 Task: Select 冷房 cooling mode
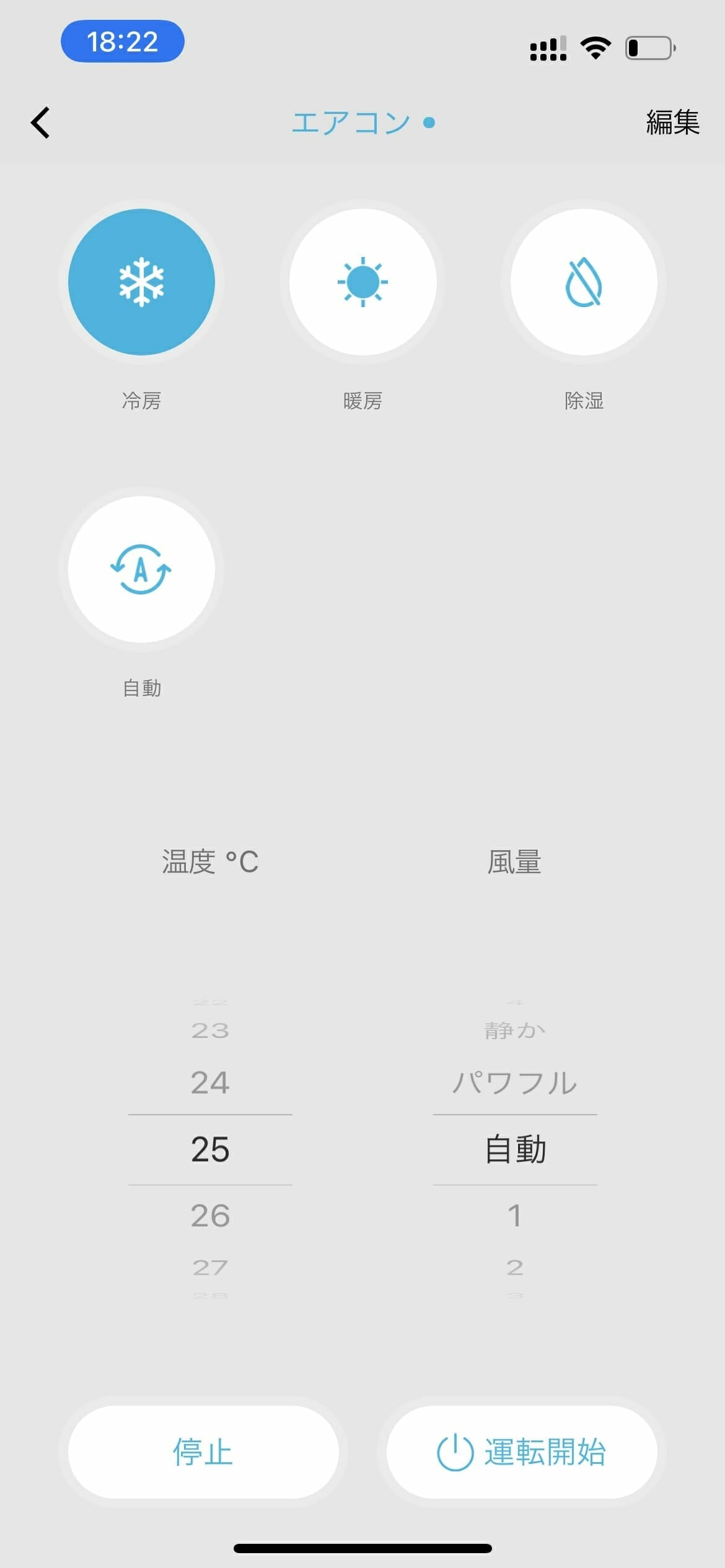[141, 282]
